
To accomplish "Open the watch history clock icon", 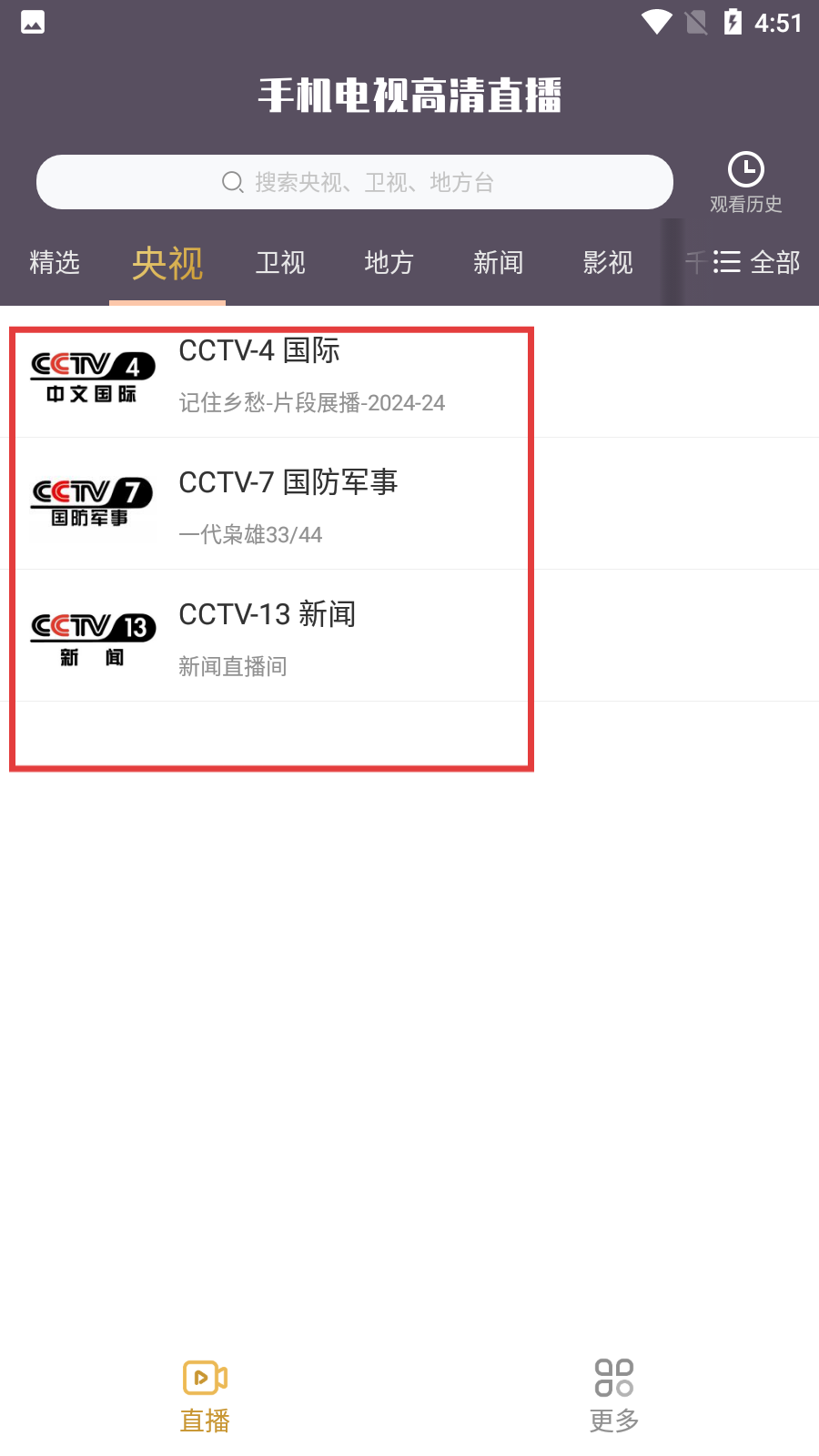I will pyautogui.click(x=745, y=169).
